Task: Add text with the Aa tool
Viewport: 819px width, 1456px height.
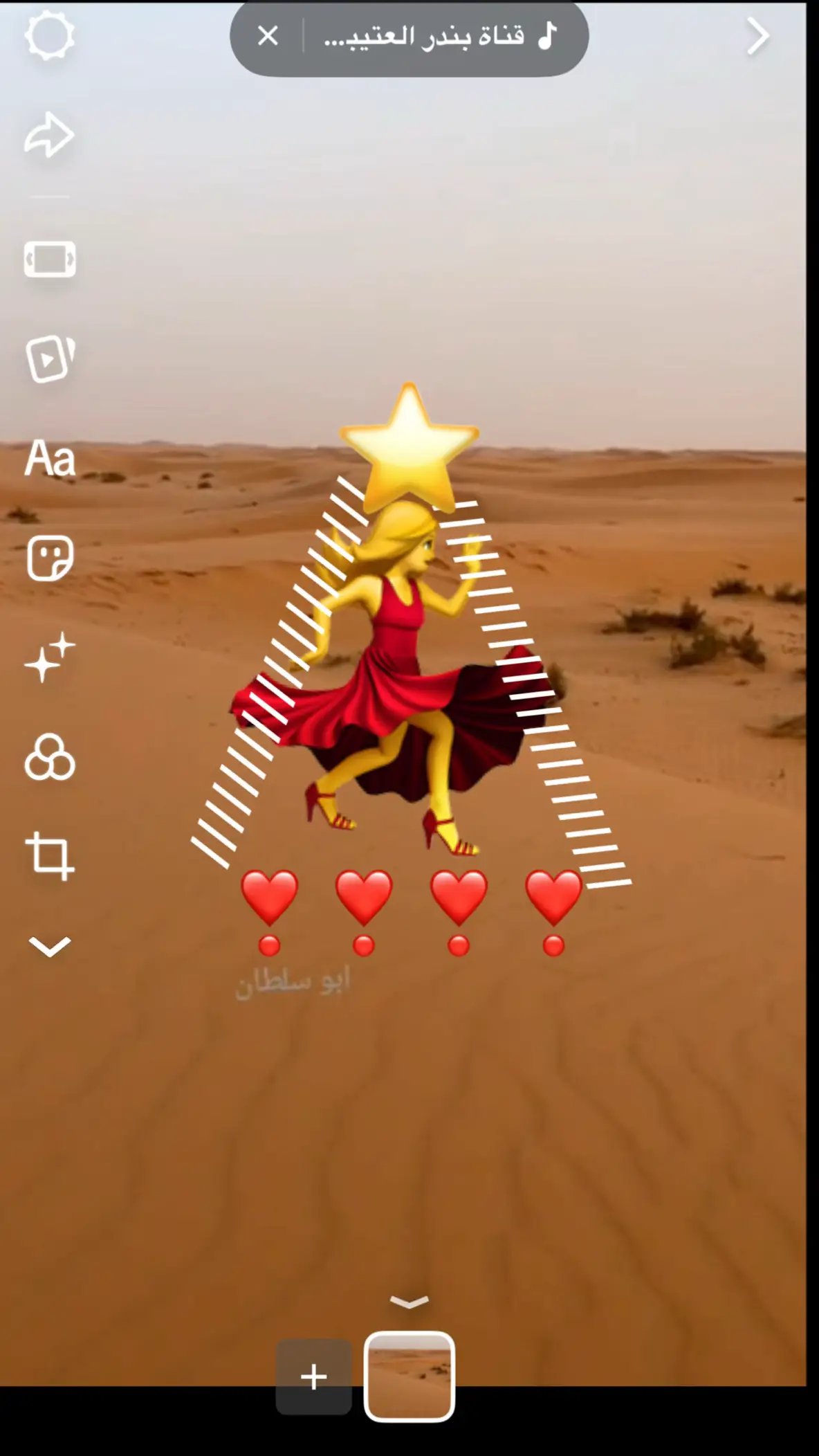Action: coord(50,458)
